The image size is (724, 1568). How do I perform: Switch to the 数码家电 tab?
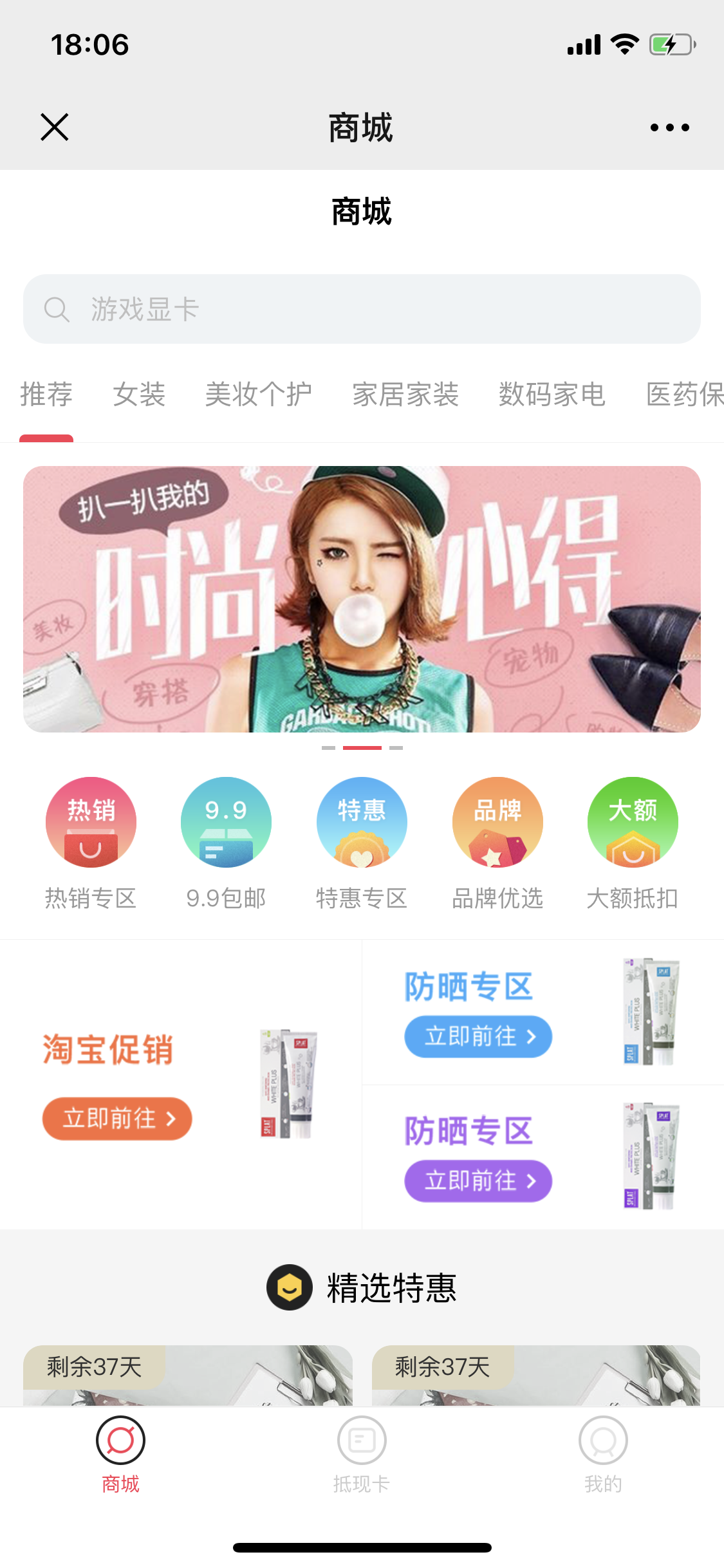coord(551,395)
